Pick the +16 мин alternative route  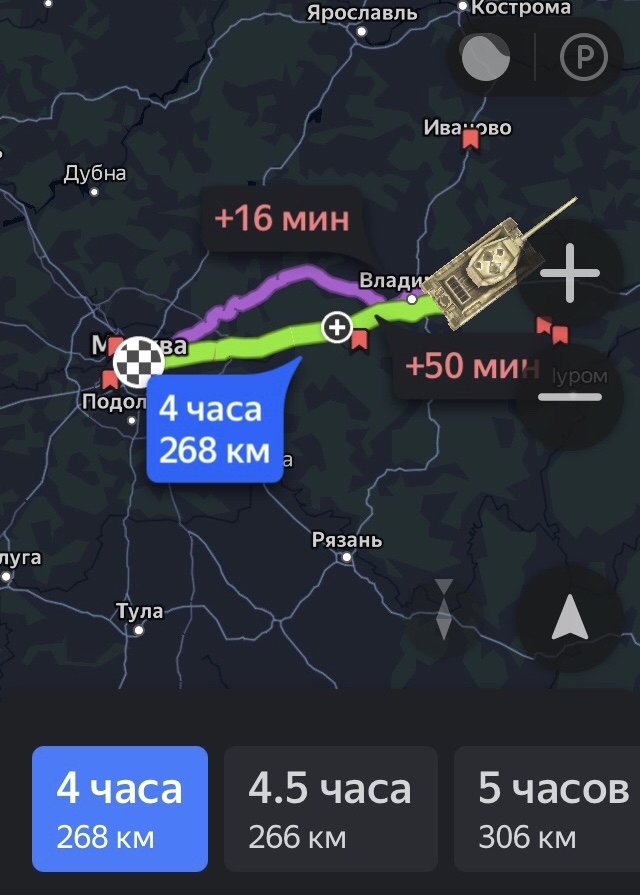[281, 218]
